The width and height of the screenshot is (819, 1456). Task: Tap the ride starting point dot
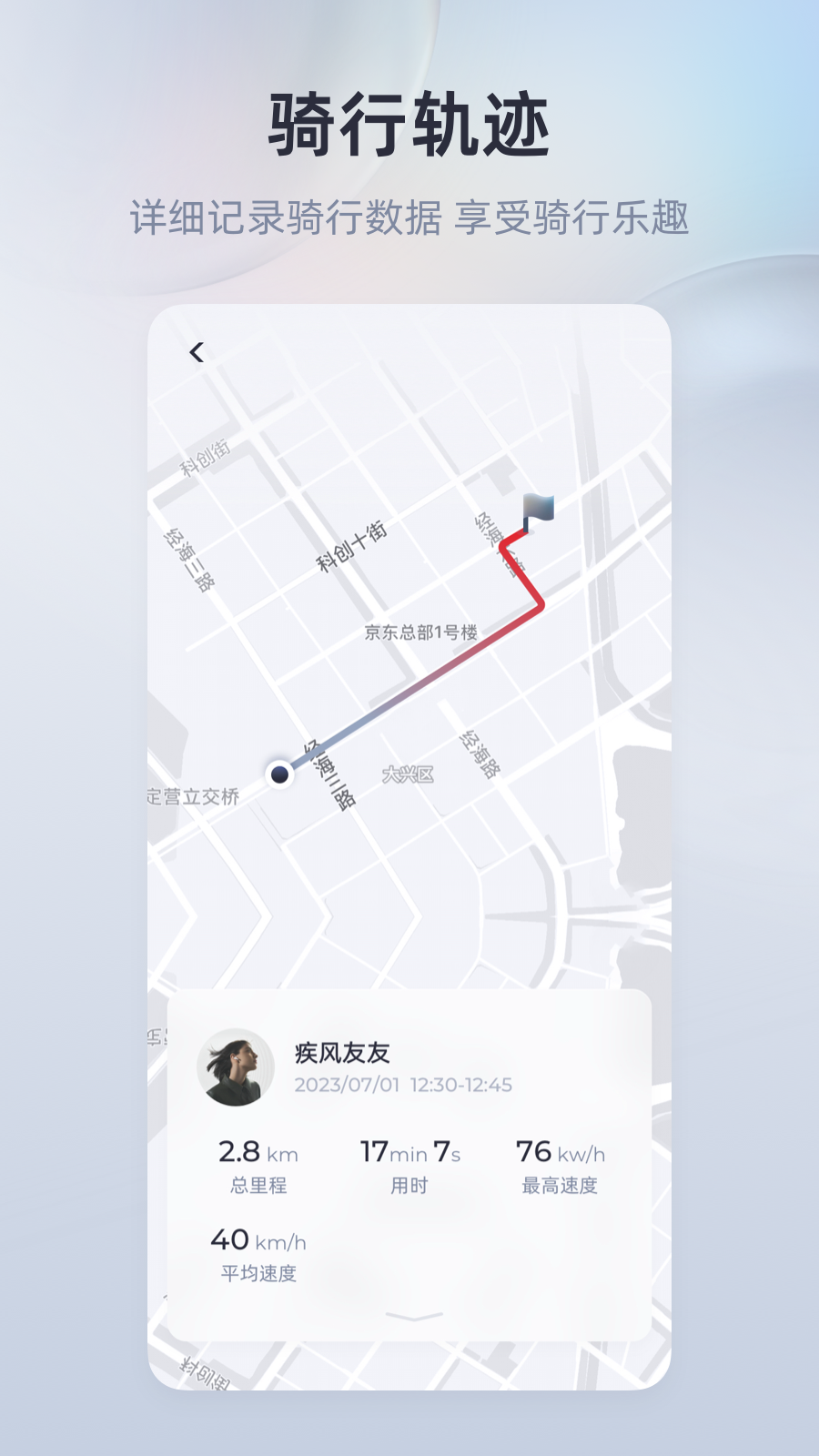(x=278, y=774)
